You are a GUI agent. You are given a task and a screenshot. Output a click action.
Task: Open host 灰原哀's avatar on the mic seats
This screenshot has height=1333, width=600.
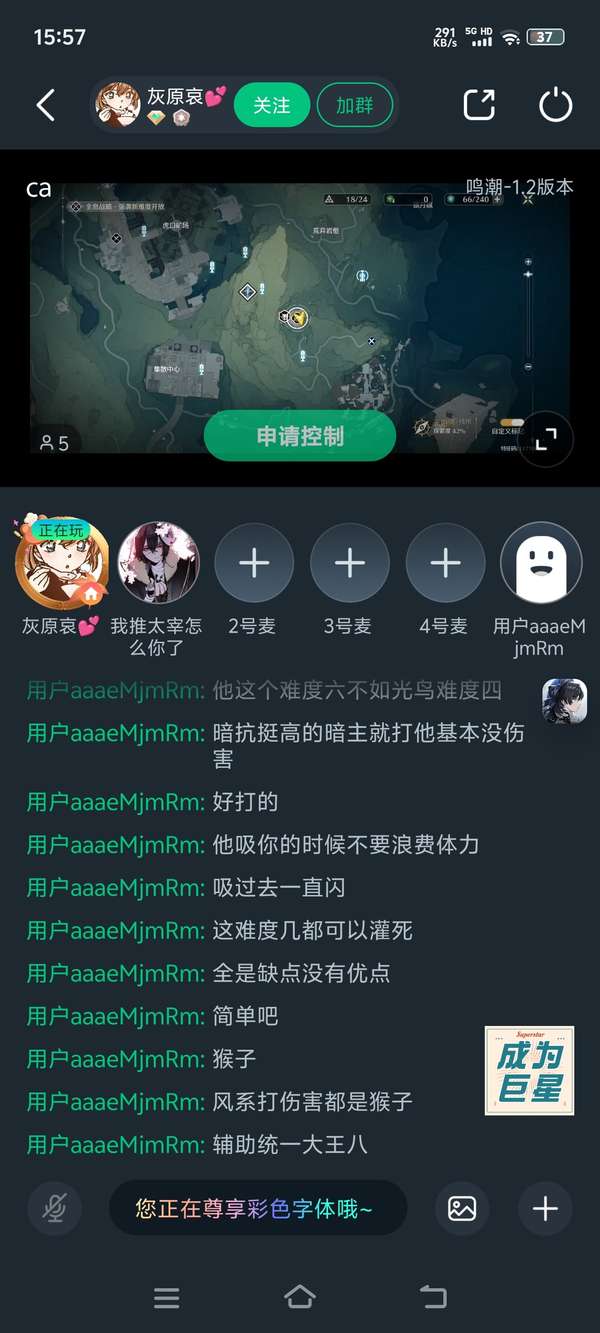pos(62,563)
